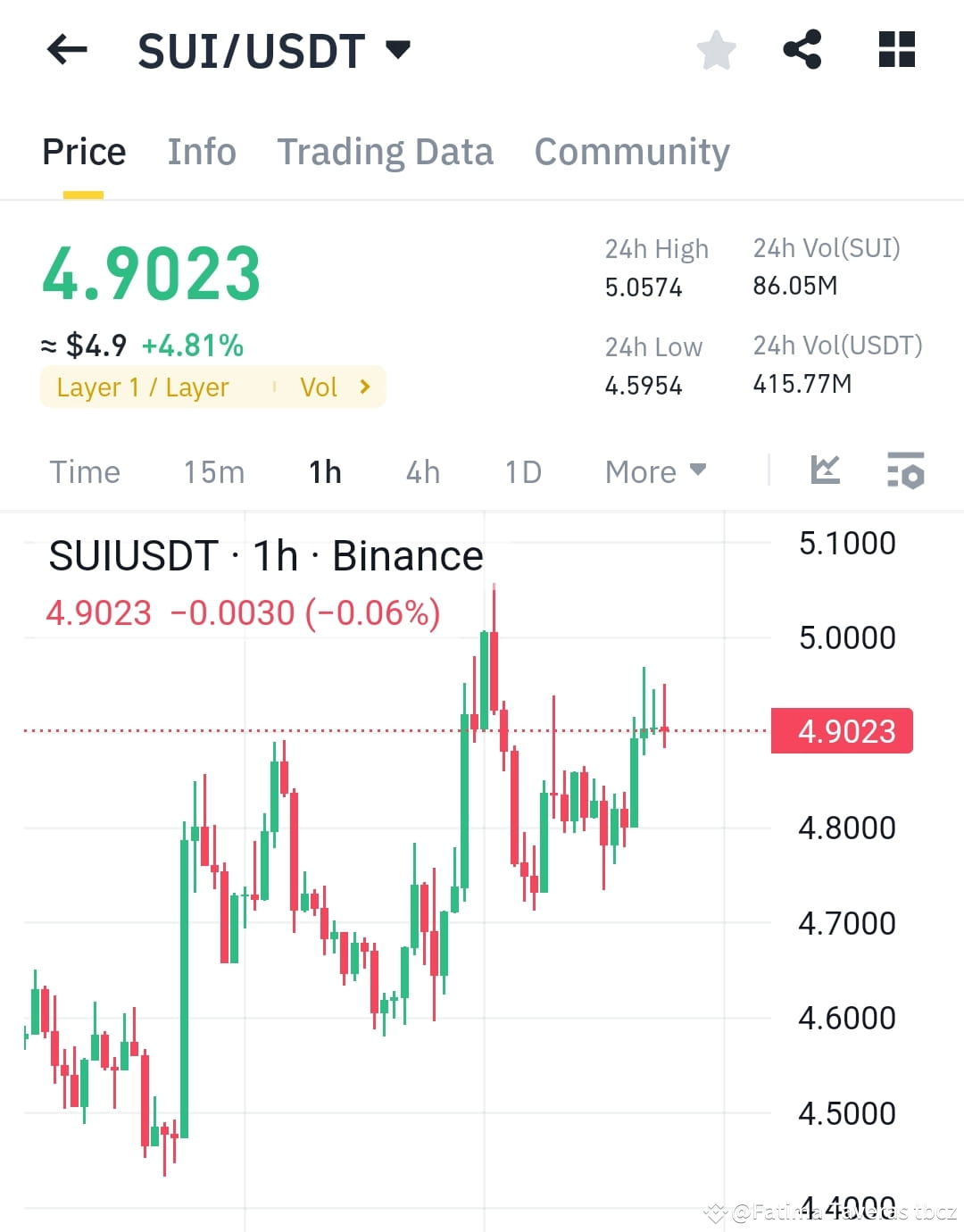964x1232 pixels.
Task: Open the dotted price line label 4.9023
Action: (840, 730)
